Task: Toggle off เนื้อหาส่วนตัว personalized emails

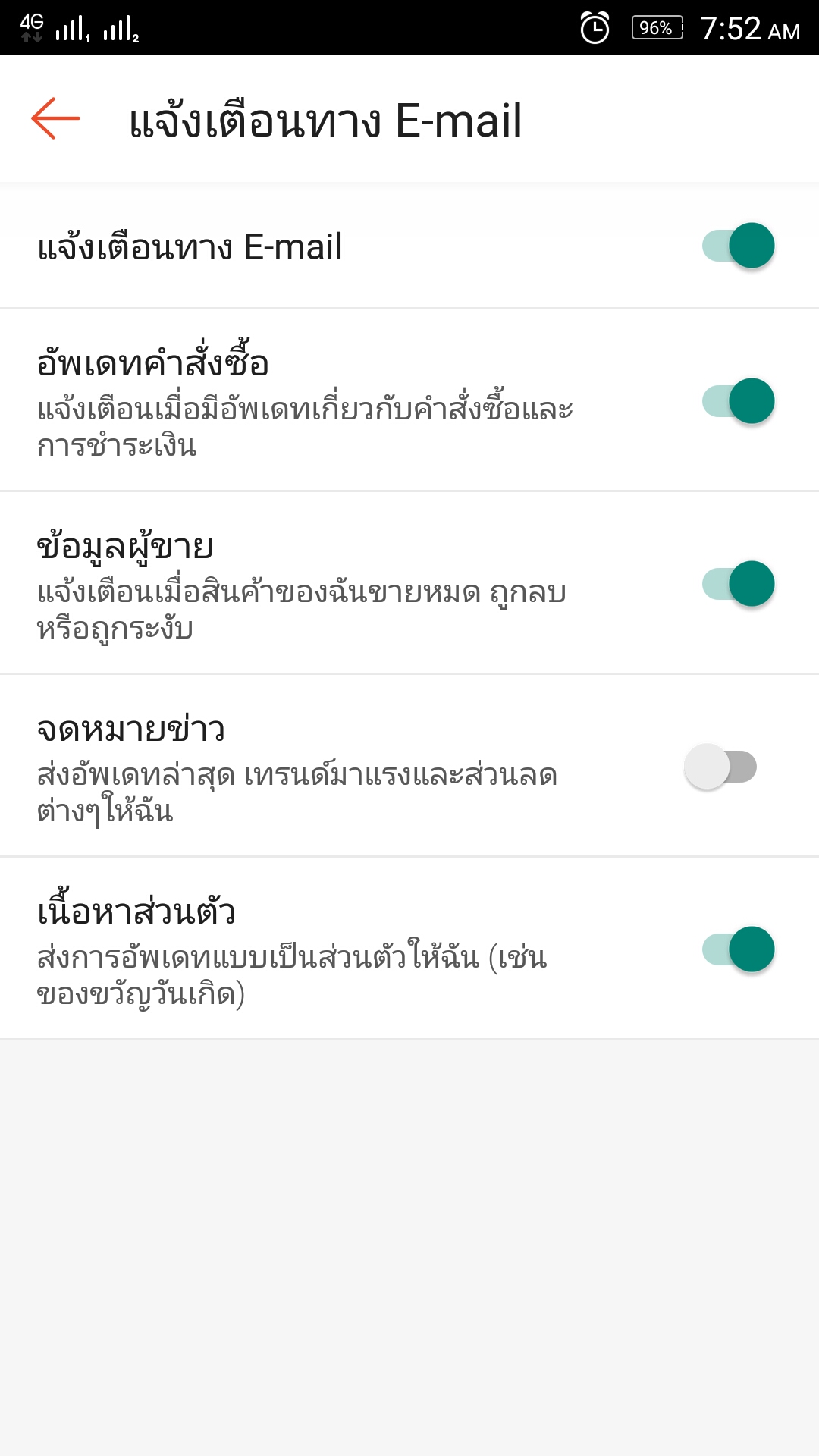Action: (738, 949)
